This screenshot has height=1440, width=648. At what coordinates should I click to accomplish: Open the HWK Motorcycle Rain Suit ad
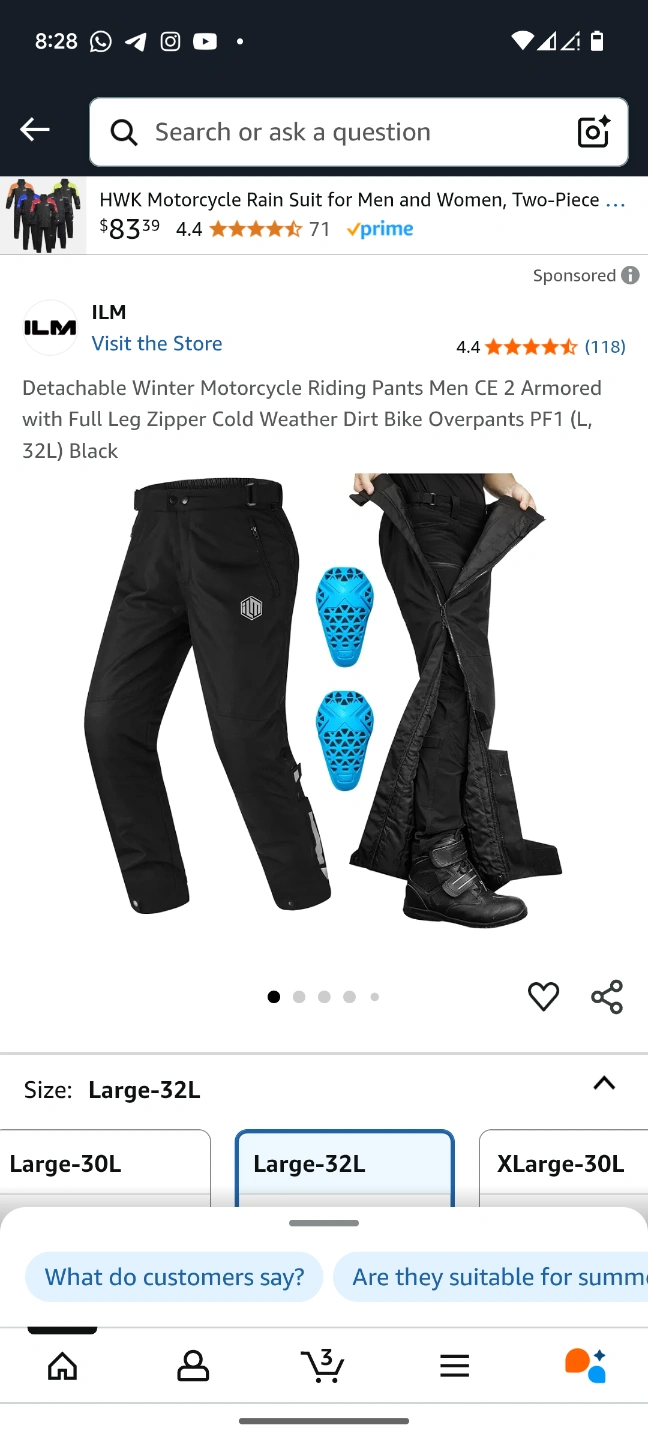click(x=324, y=215)
